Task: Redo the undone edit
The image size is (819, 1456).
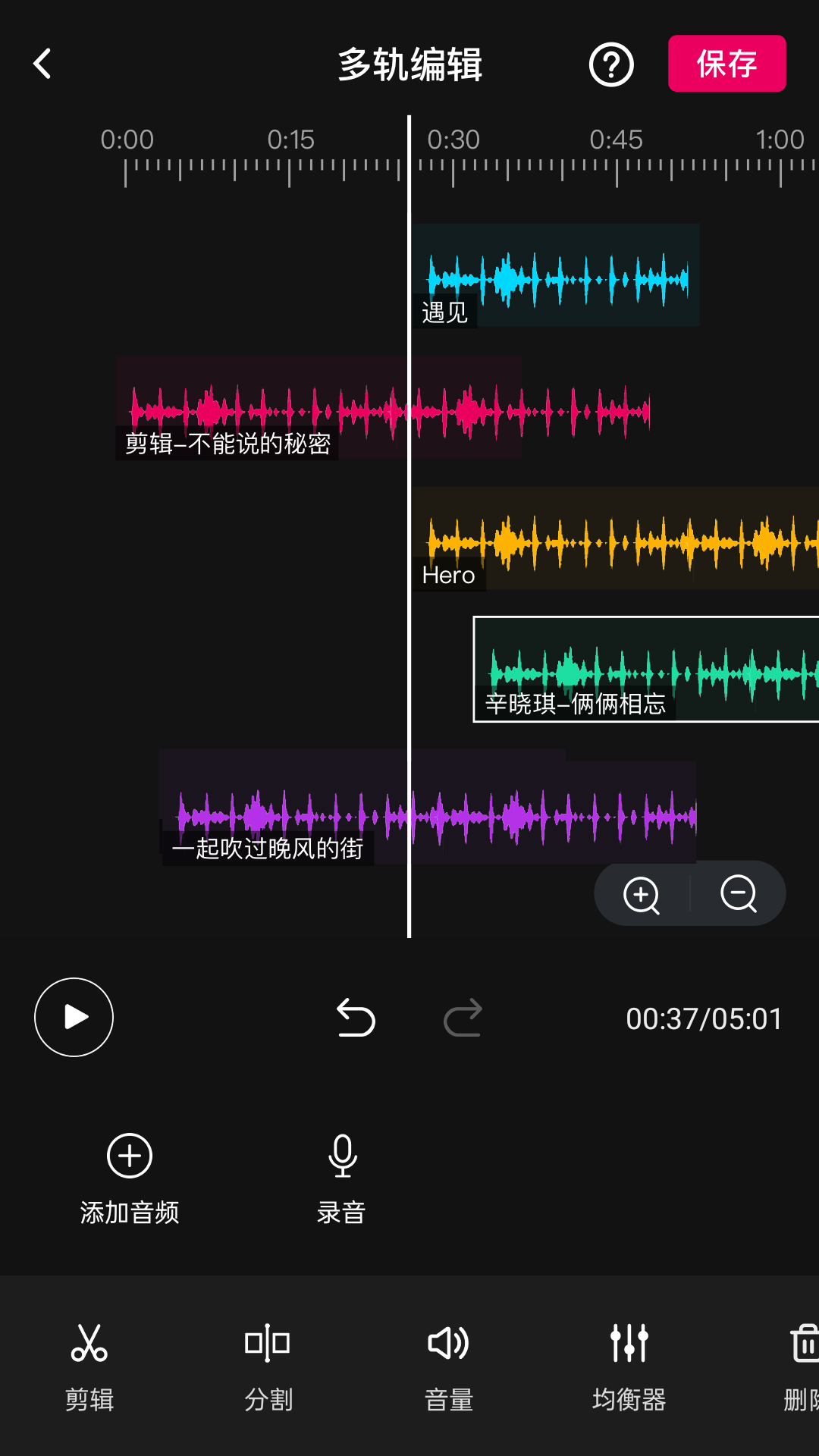Action: tap(463, 1017)
